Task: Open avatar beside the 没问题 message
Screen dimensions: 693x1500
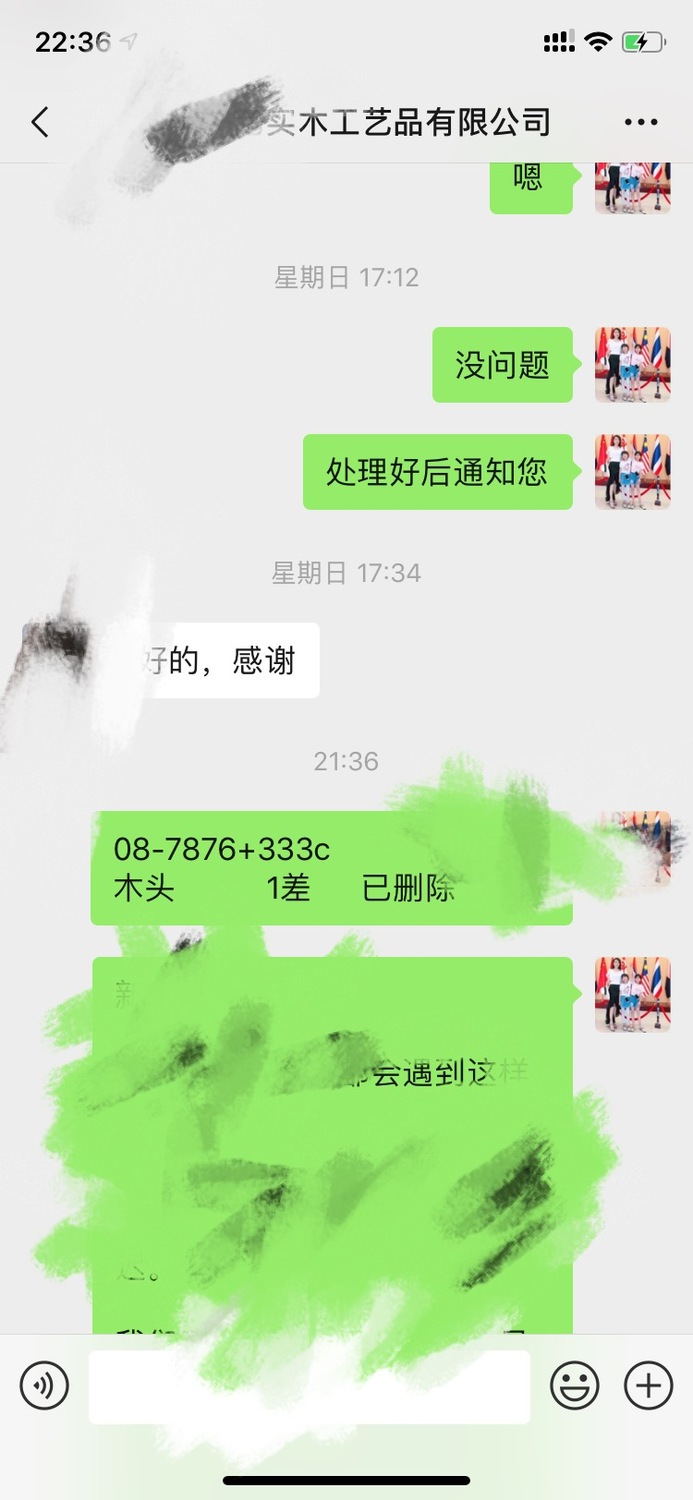Action: (632, 364)
